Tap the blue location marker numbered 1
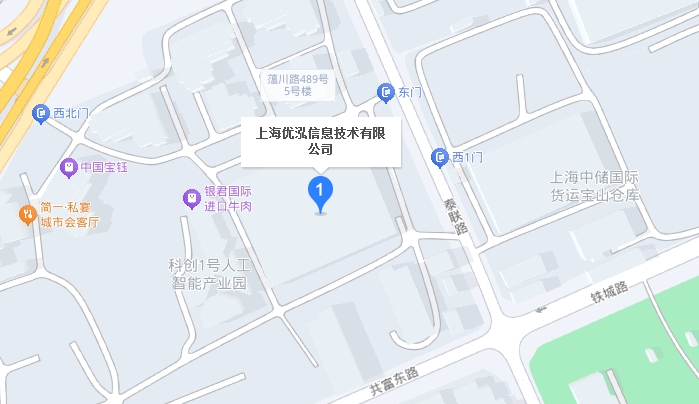Viewport: 699px width, 404px height. pyautogui.click(x=319, y=191)
